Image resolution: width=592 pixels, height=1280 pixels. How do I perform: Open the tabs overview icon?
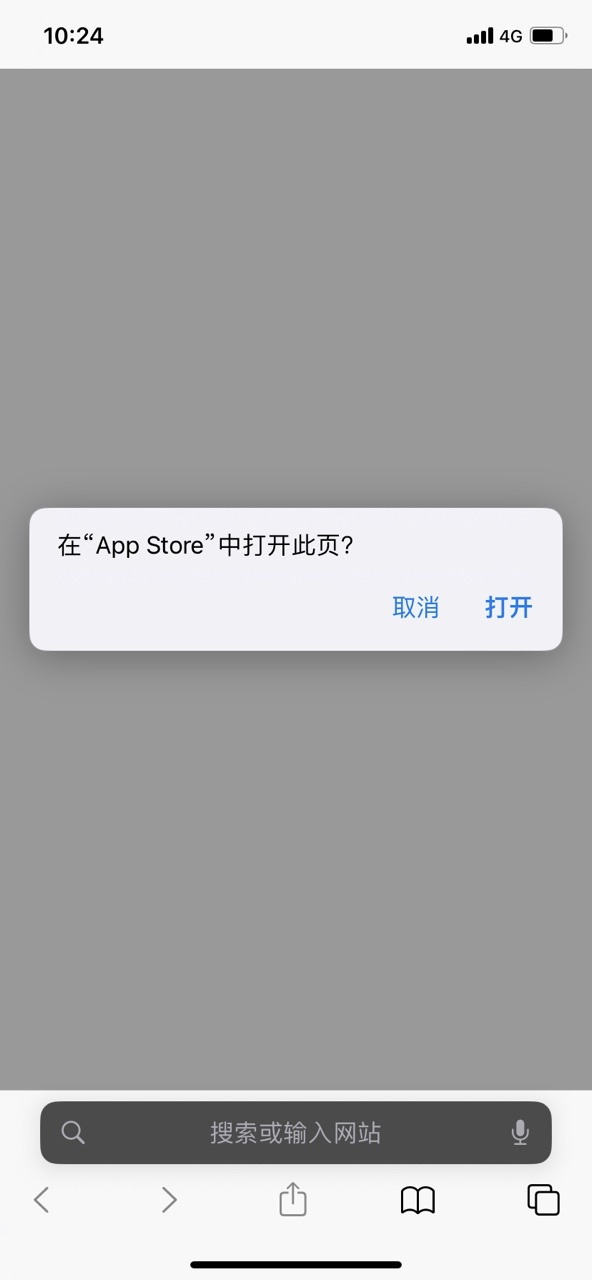coord(543,1200)
